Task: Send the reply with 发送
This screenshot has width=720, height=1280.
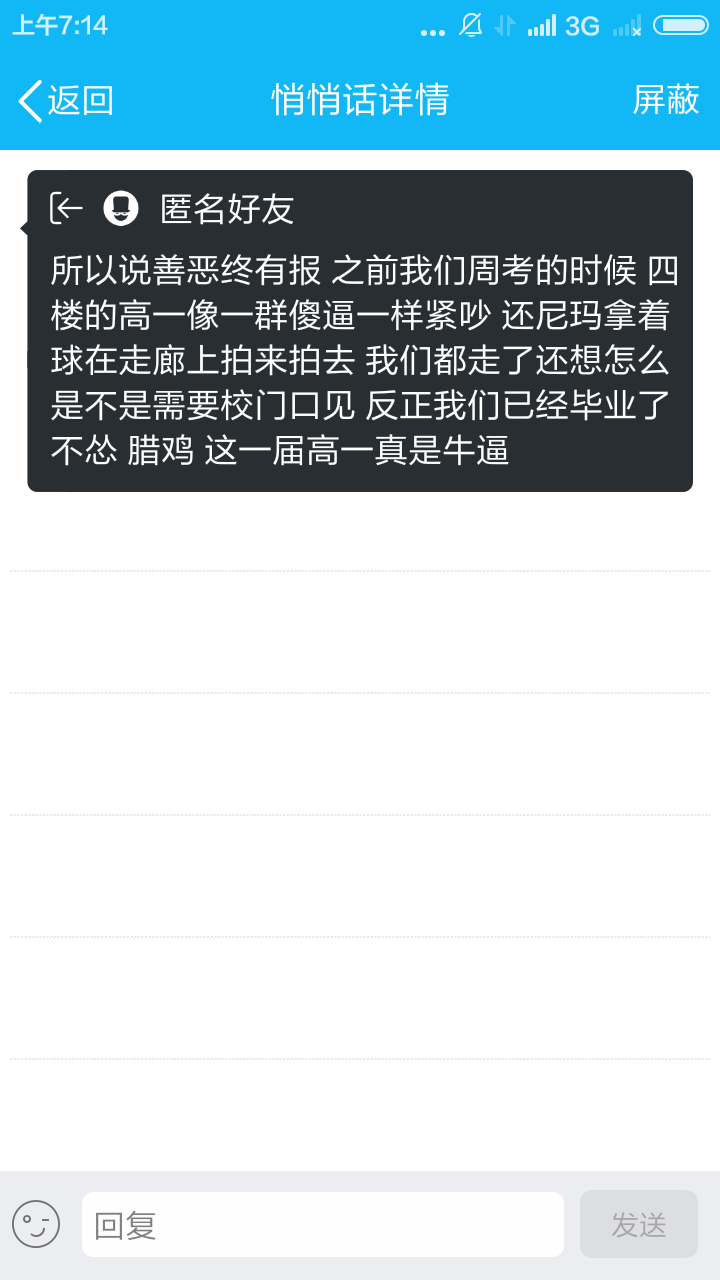Action: point(638,1224)
